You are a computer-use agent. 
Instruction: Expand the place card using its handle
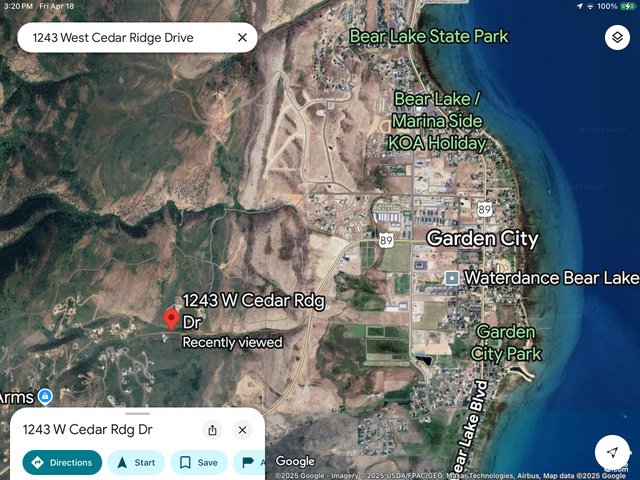pos(138,413)
